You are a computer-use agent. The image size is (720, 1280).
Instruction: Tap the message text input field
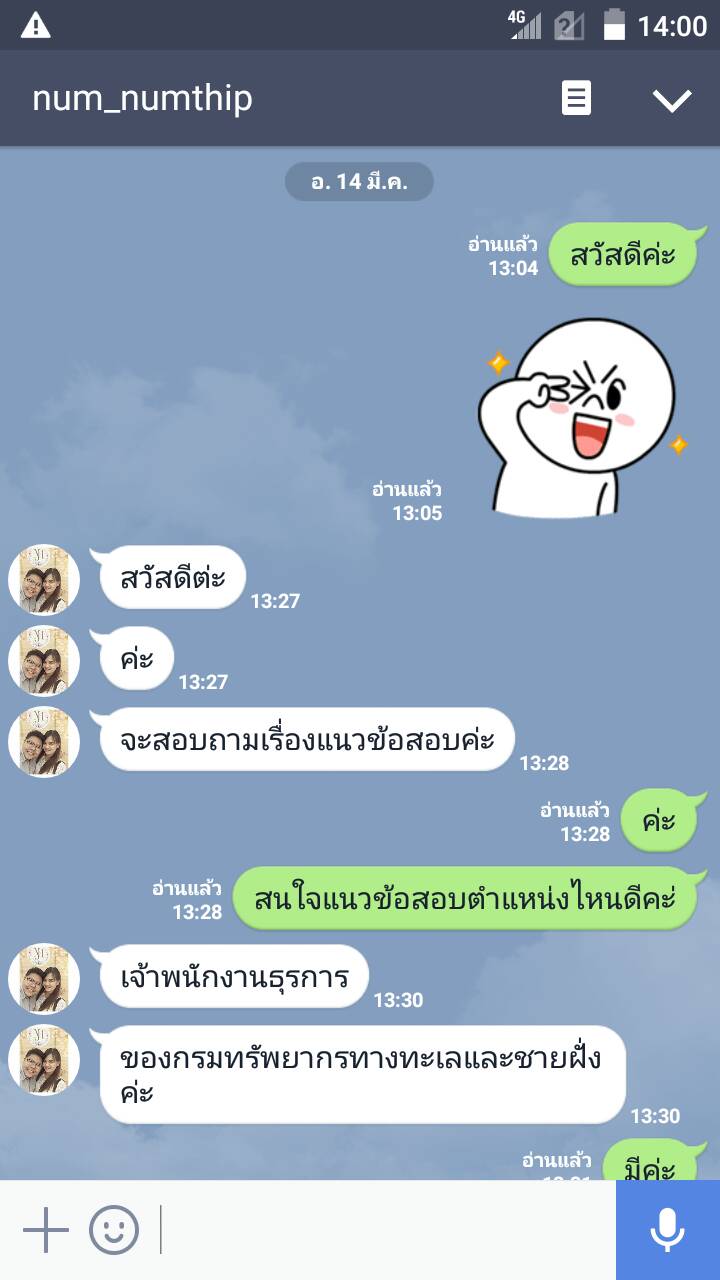point(385,1230)
